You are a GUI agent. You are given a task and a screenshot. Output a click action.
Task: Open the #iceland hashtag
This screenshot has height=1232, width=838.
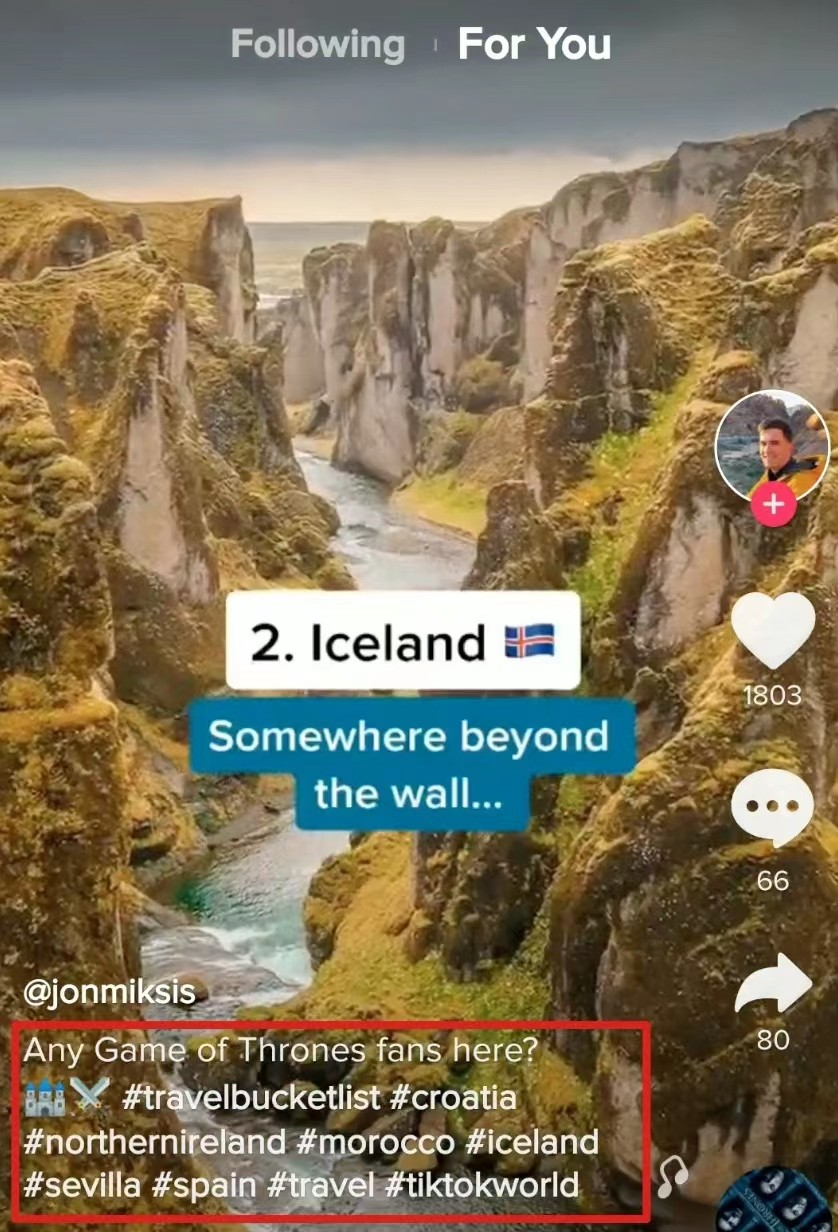tap(532, 1142)
